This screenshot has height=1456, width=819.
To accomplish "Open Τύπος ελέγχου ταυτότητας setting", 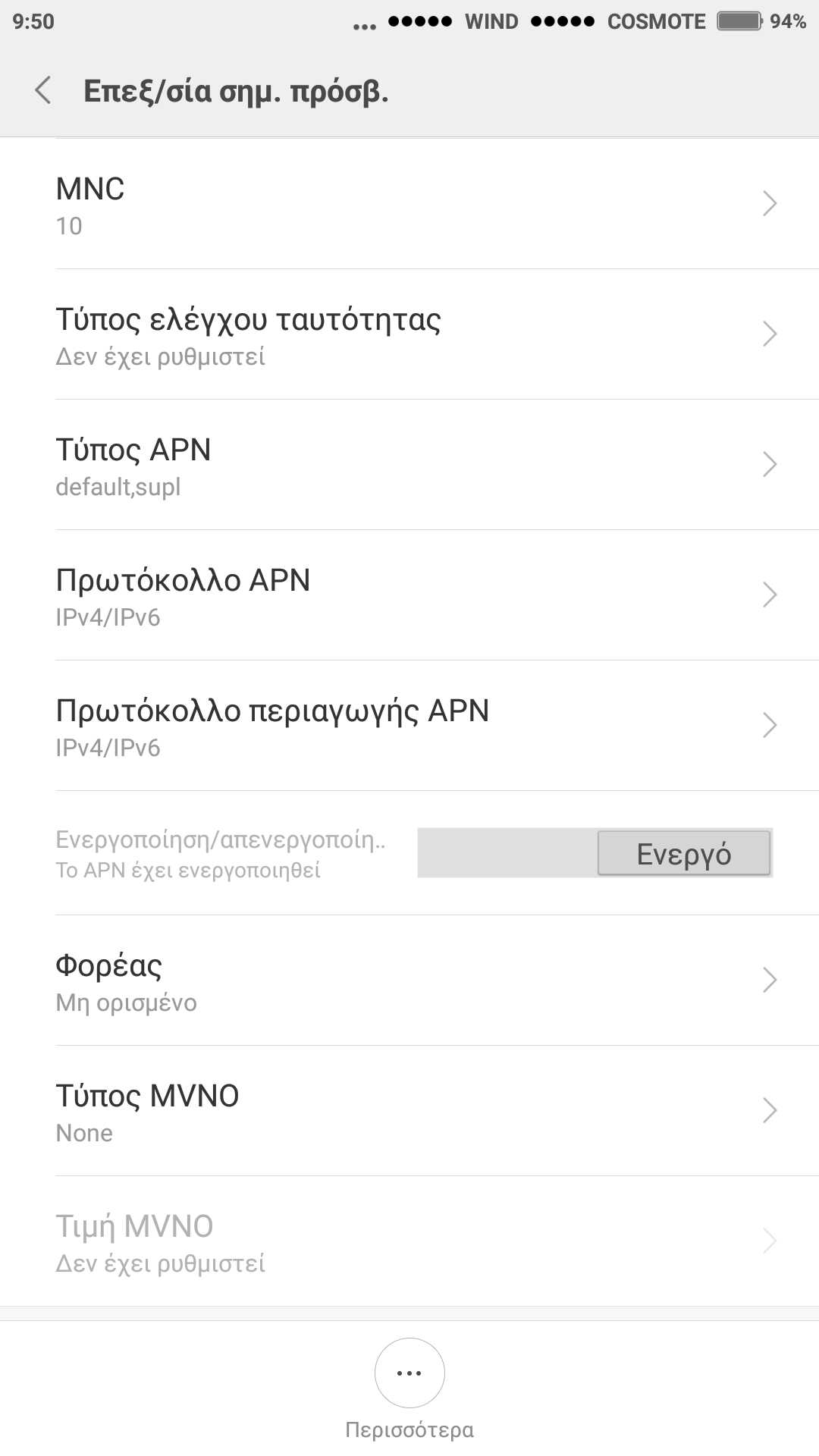I will 409,335.
